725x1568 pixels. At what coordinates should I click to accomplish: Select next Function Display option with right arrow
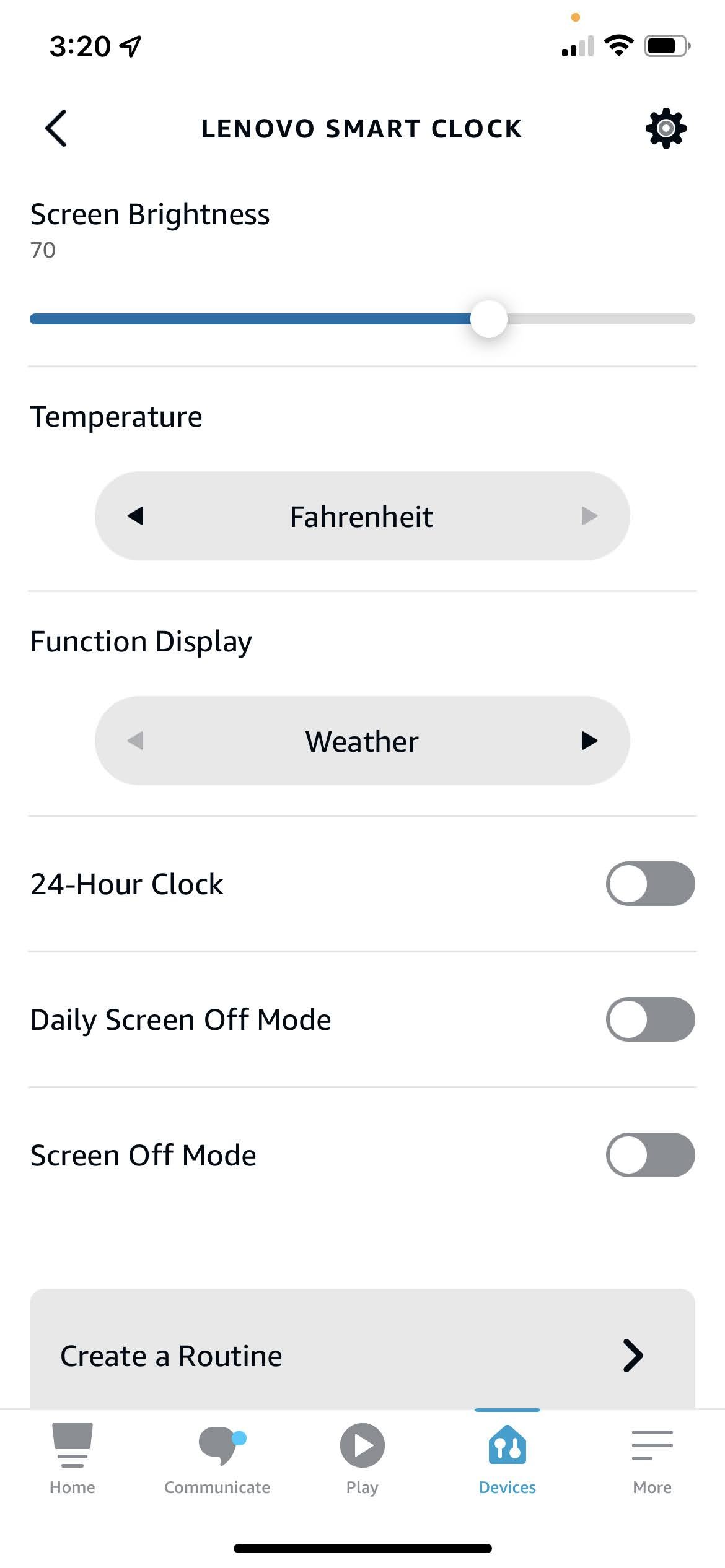click(x=589, y=740)
